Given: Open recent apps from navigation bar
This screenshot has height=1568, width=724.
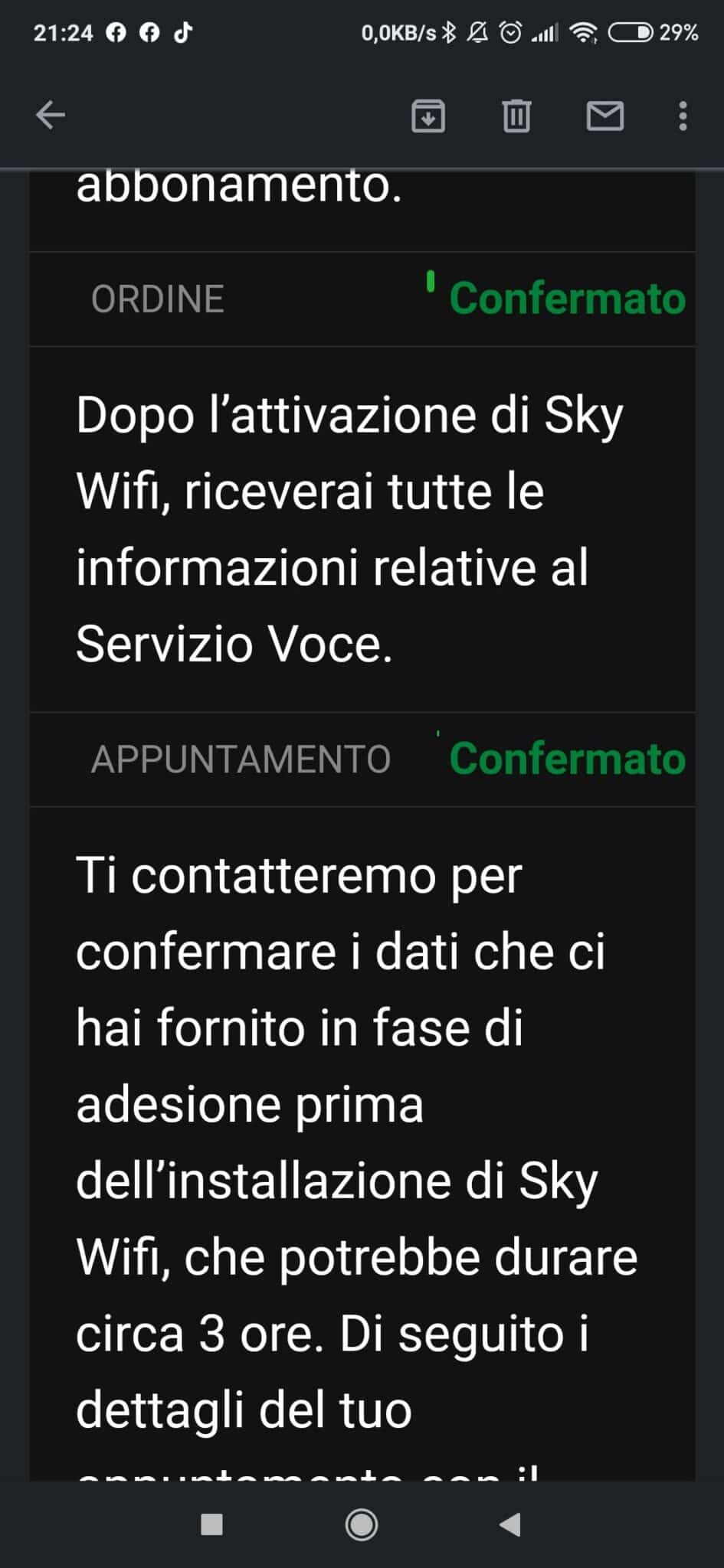Looking at the screenshot, I should coord(211,1524).
